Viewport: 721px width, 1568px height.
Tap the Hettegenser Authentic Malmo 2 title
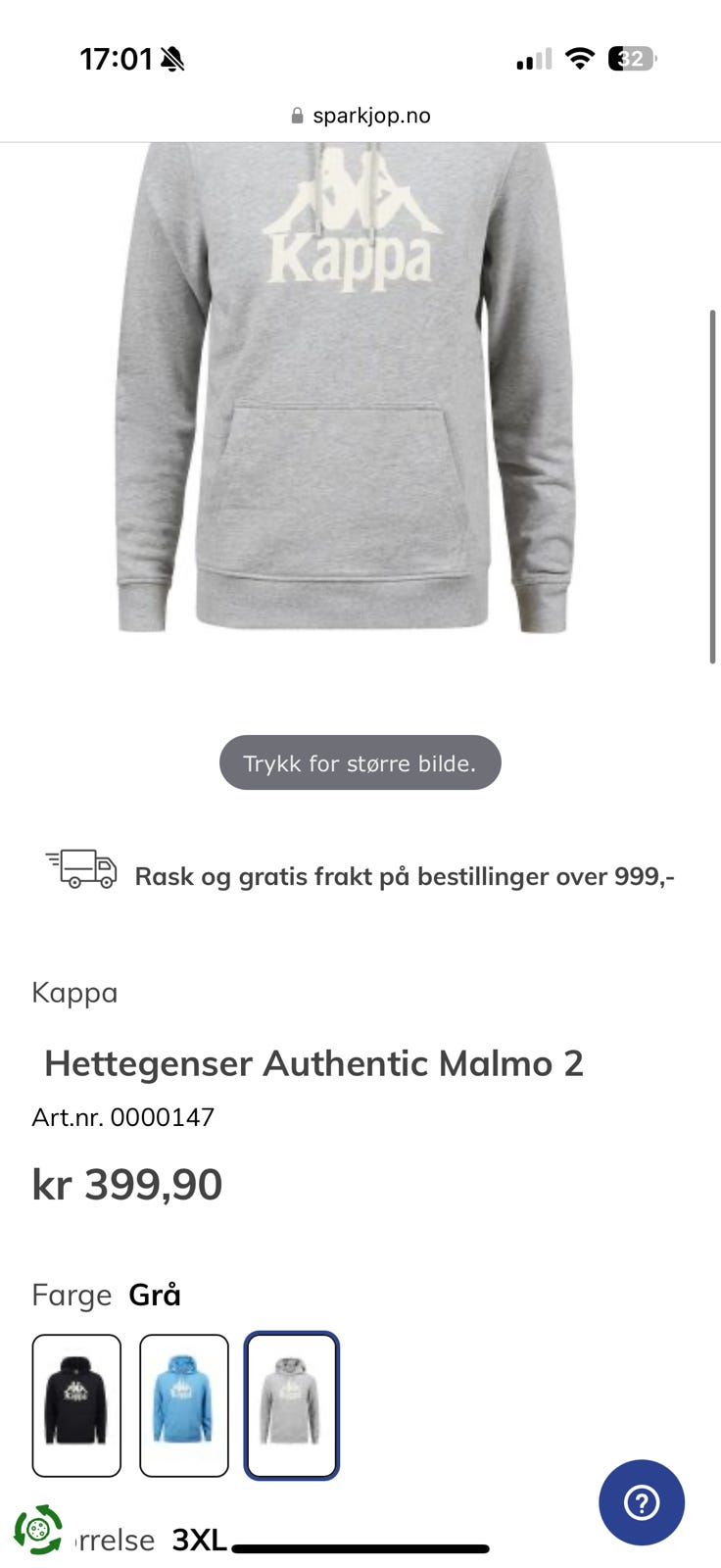313,1062
